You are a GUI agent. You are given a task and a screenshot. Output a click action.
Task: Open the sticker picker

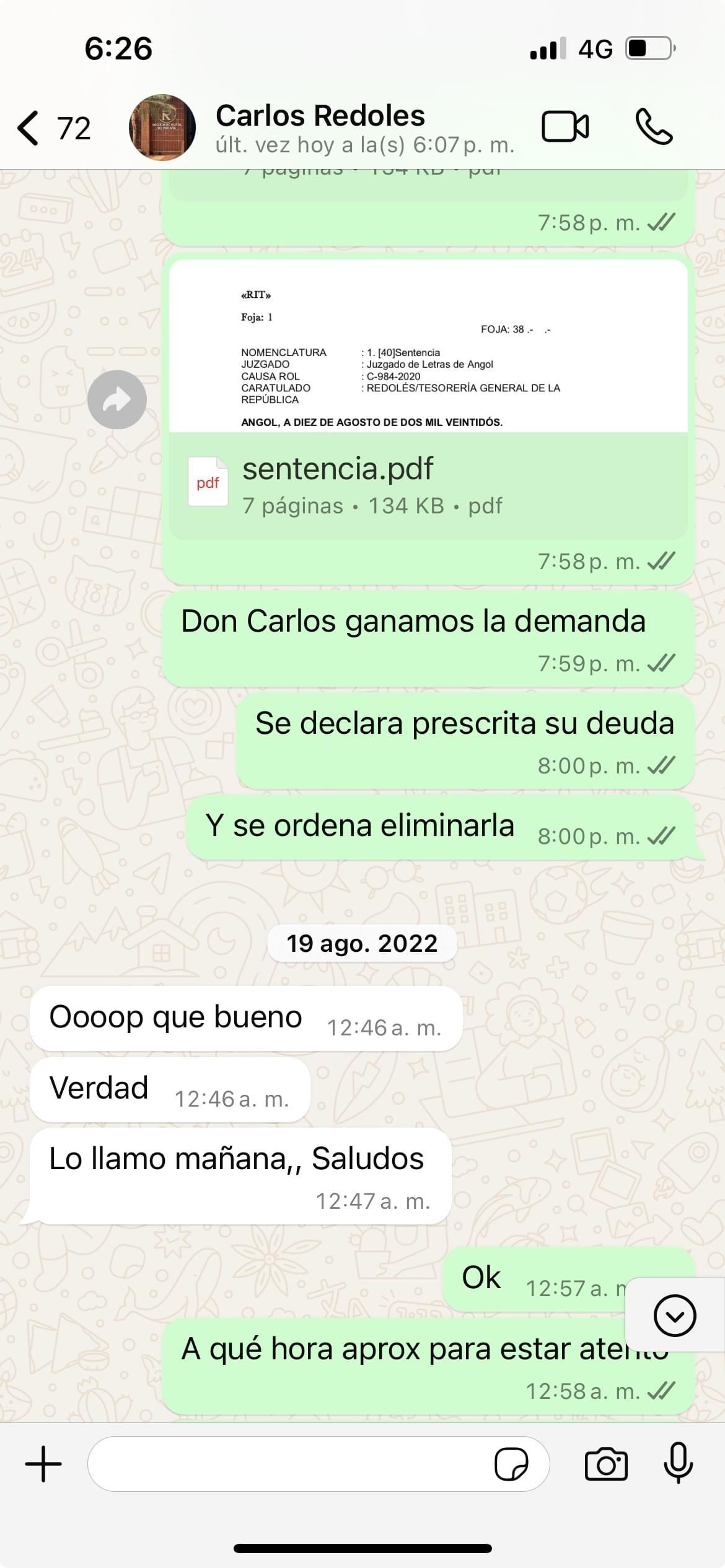click(511, 1464)
